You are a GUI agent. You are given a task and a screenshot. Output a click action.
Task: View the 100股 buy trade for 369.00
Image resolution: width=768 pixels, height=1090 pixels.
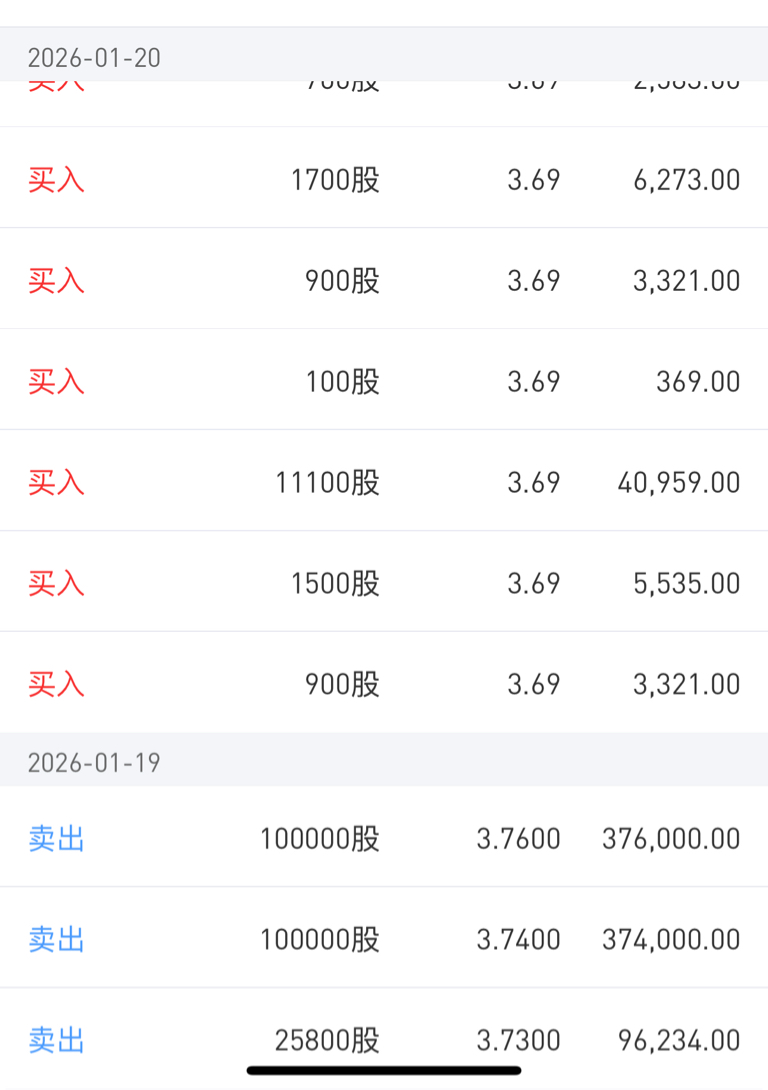tap(384, 381)
